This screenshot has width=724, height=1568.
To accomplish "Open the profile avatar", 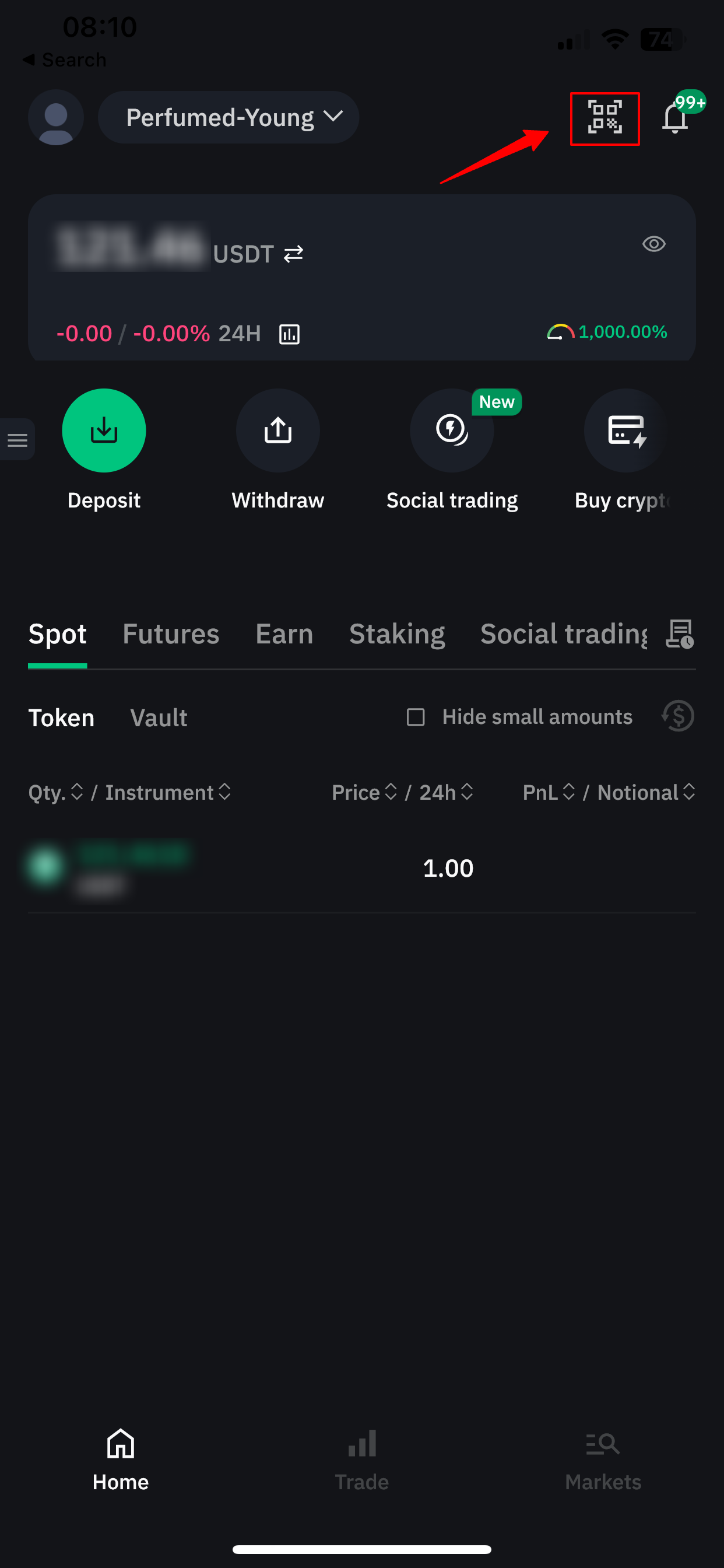I will (x=56, y=117).
